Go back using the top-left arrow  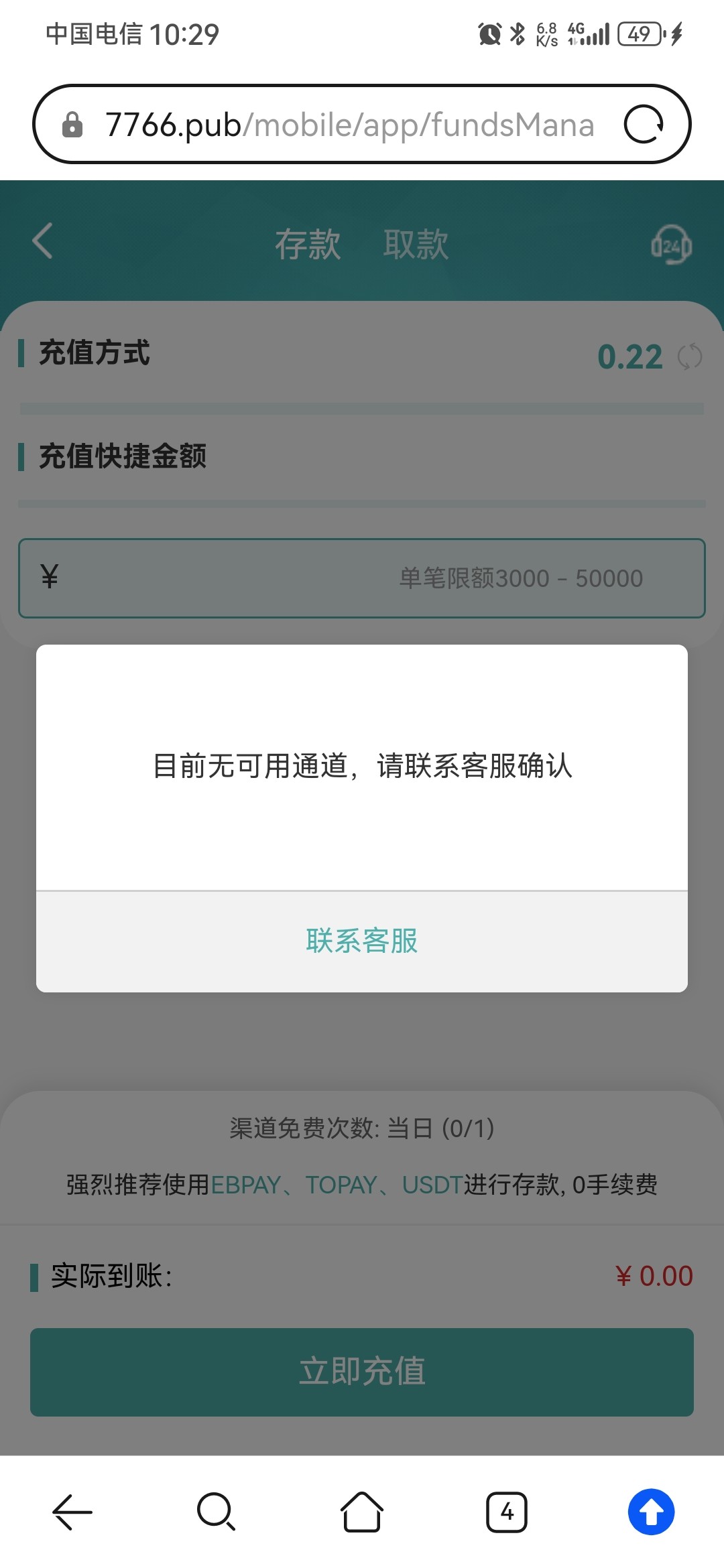point(42,241)
